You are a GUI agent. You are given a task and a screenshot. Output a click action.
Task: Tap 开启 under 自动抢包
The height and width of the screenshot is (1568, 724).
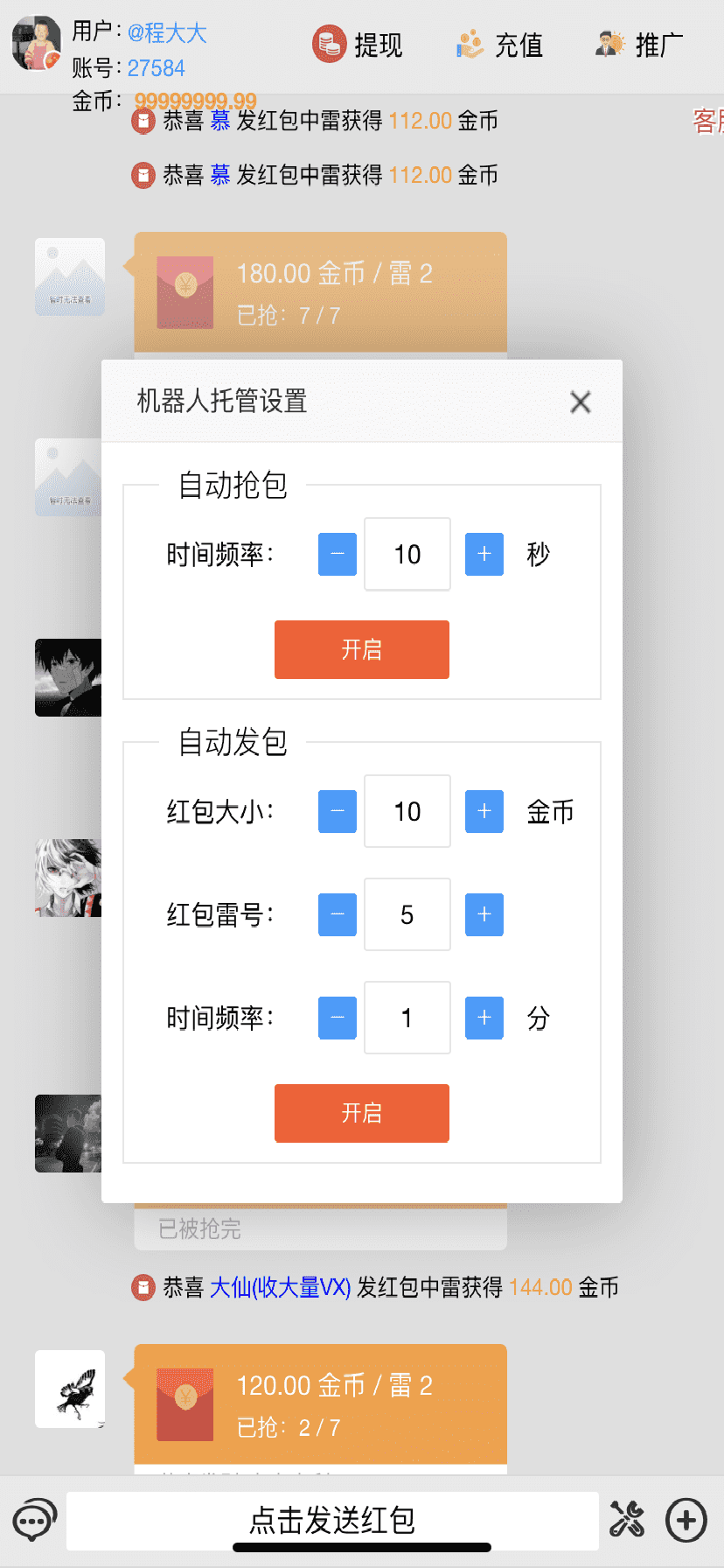click(362, 649)
